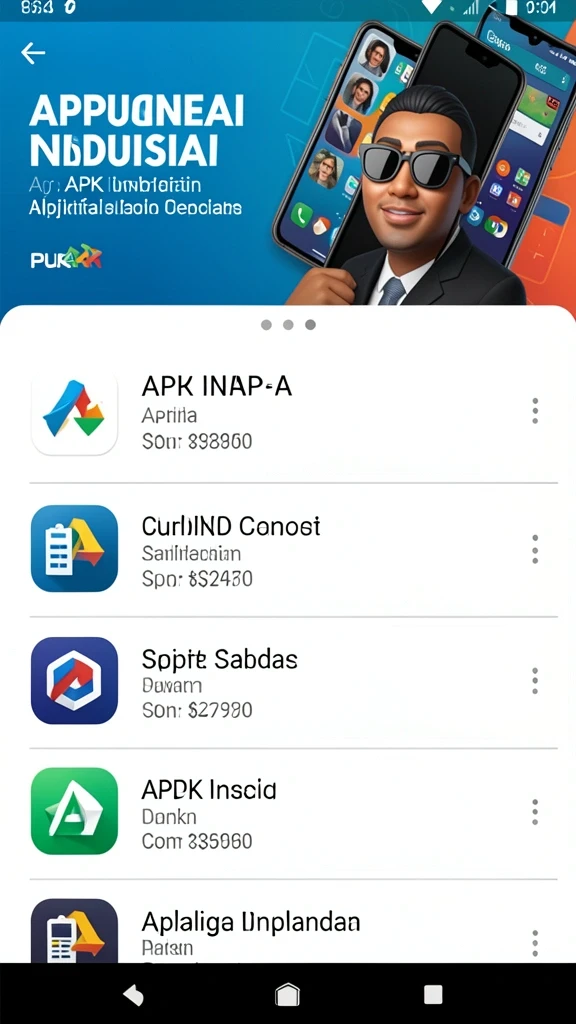The width and height of the screenshot is (576, 1024).
Task: Open overflow menu for APK INAP-A
Action: [535, 411]
